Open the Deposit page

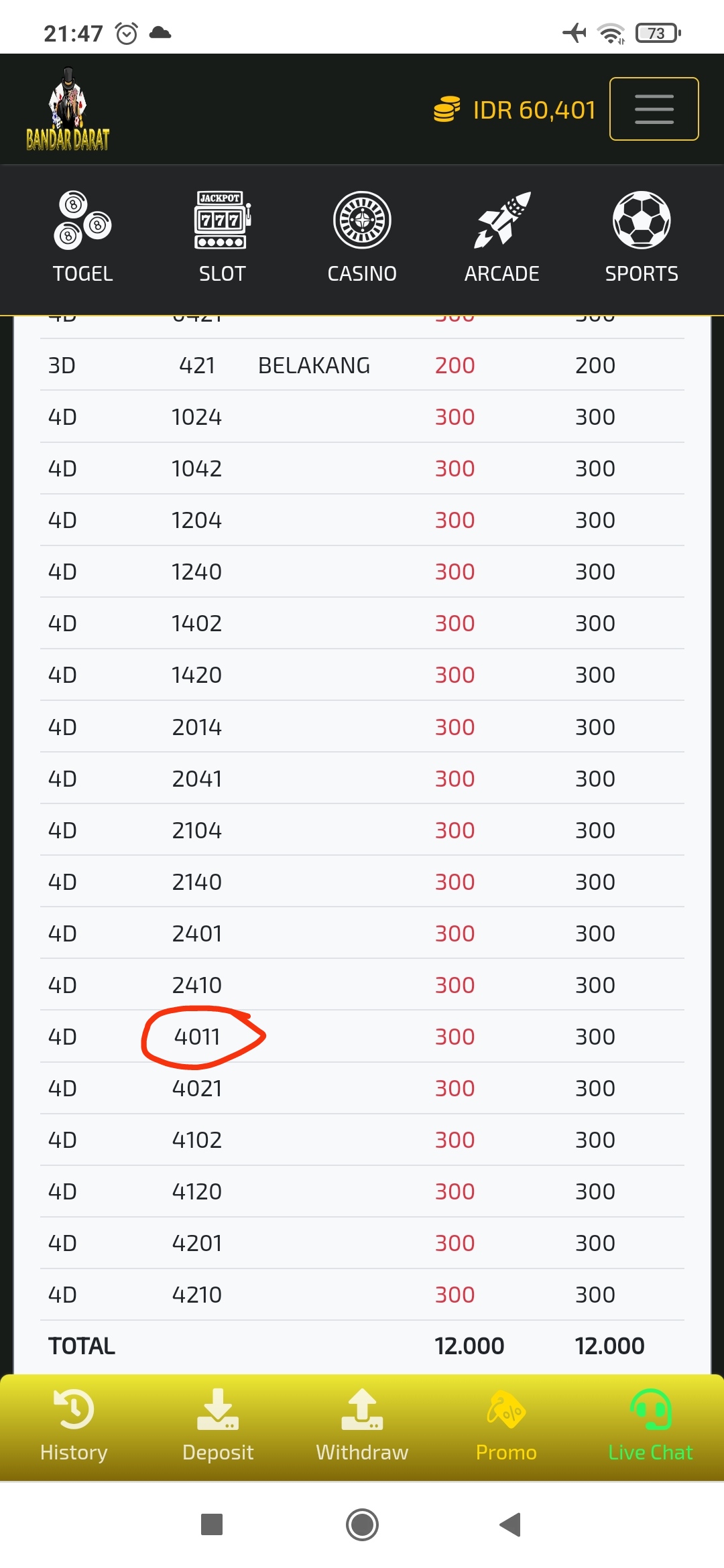point(218,1425)
